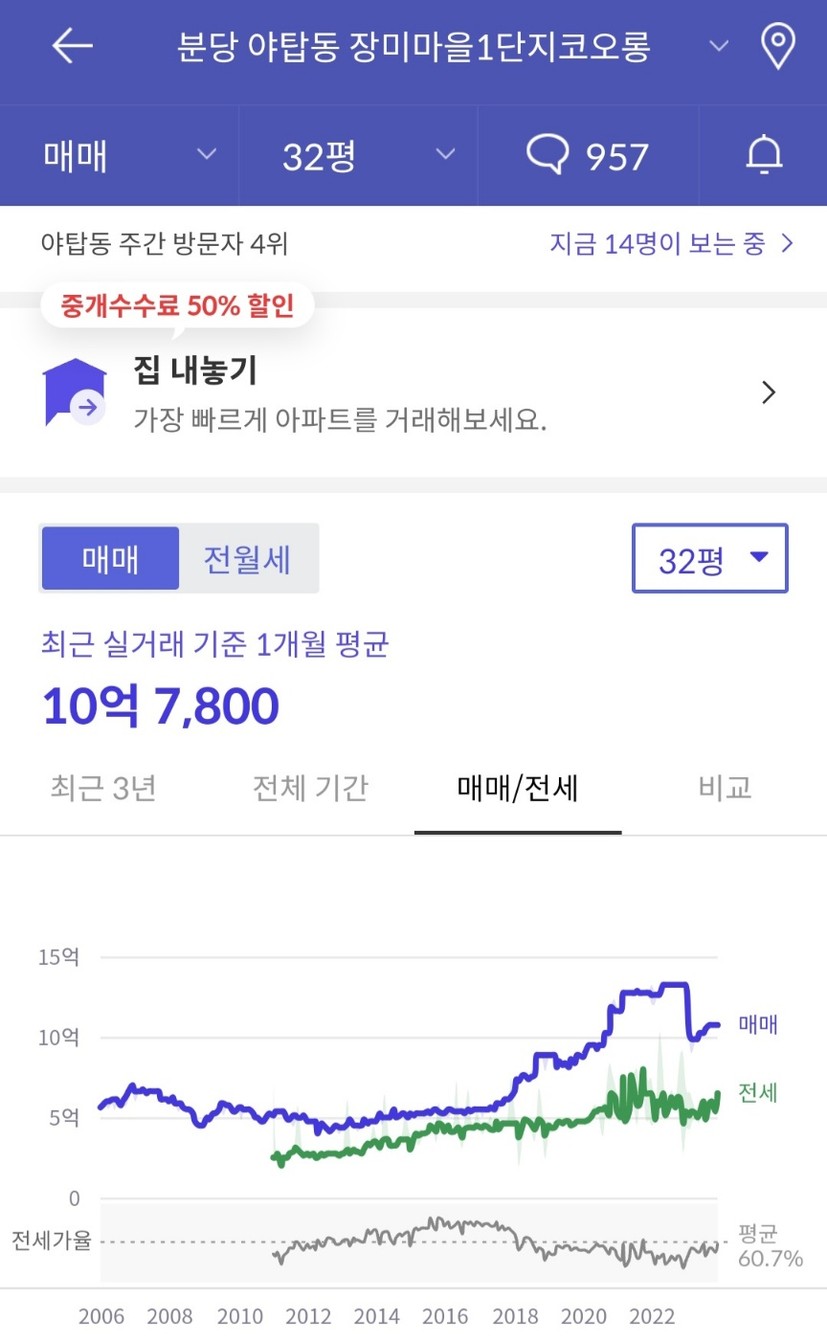Image resolution: width=827 pixels, height=1344 pixels.
Task: Expand the apartment complex title dropdown
Action: 718,46
